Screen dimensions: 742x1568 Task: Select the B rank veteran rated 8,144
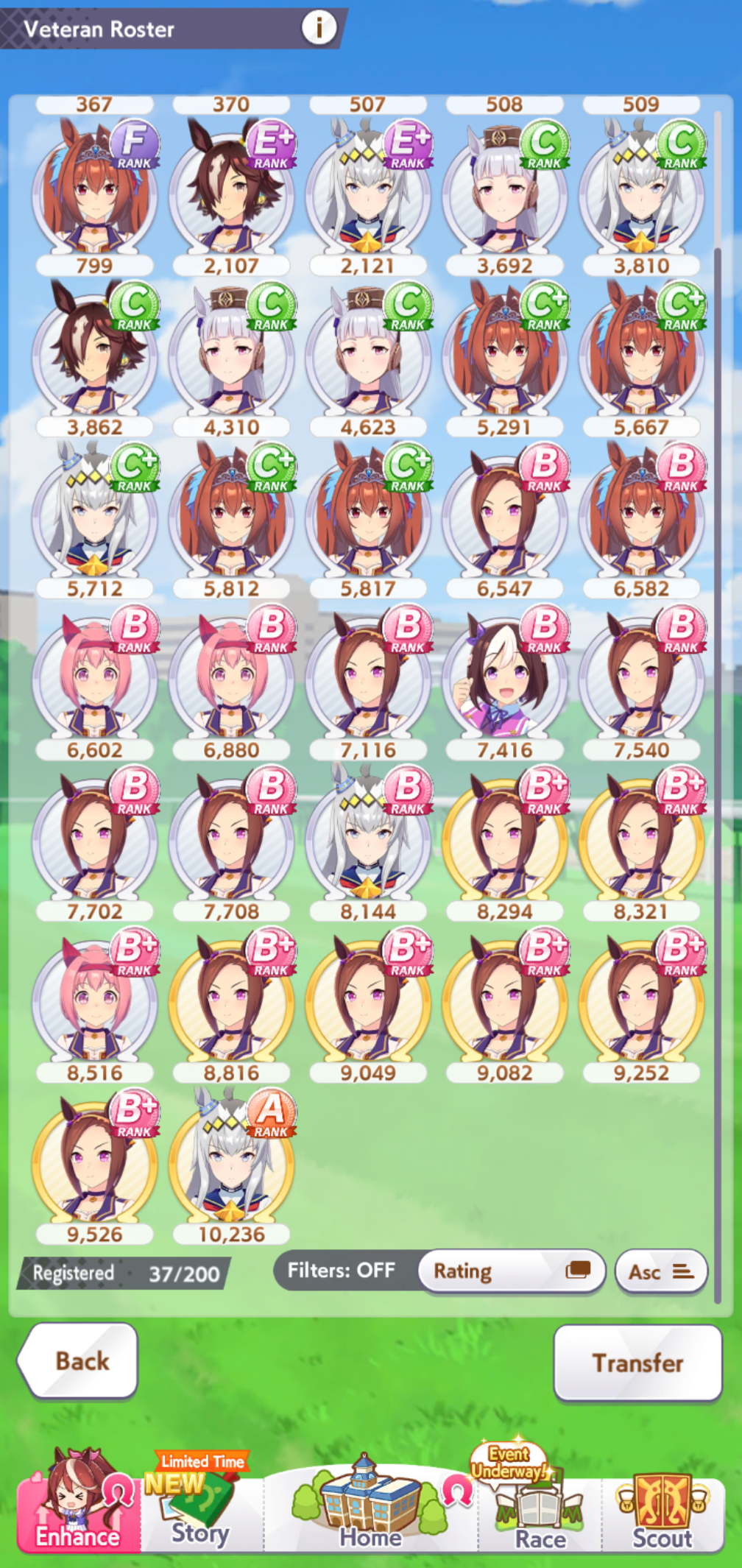coord(367,843)
